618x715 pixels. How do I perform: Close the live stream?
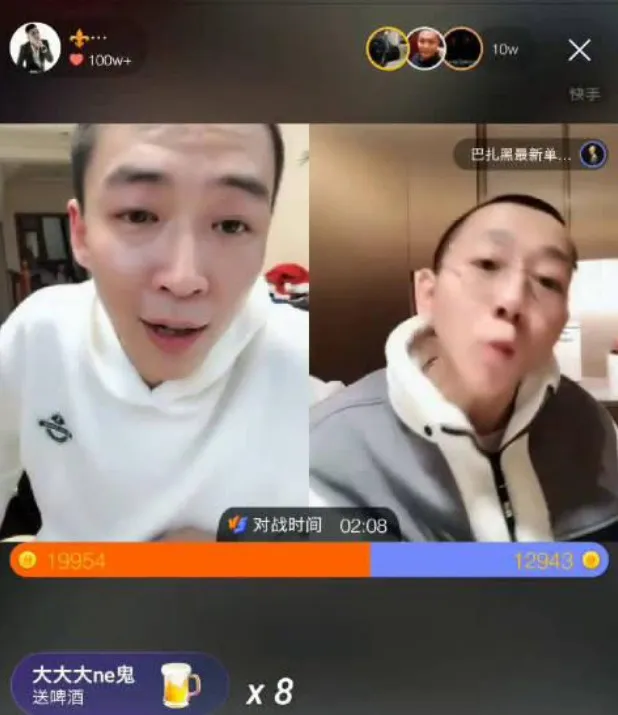(x=579, y=50)
